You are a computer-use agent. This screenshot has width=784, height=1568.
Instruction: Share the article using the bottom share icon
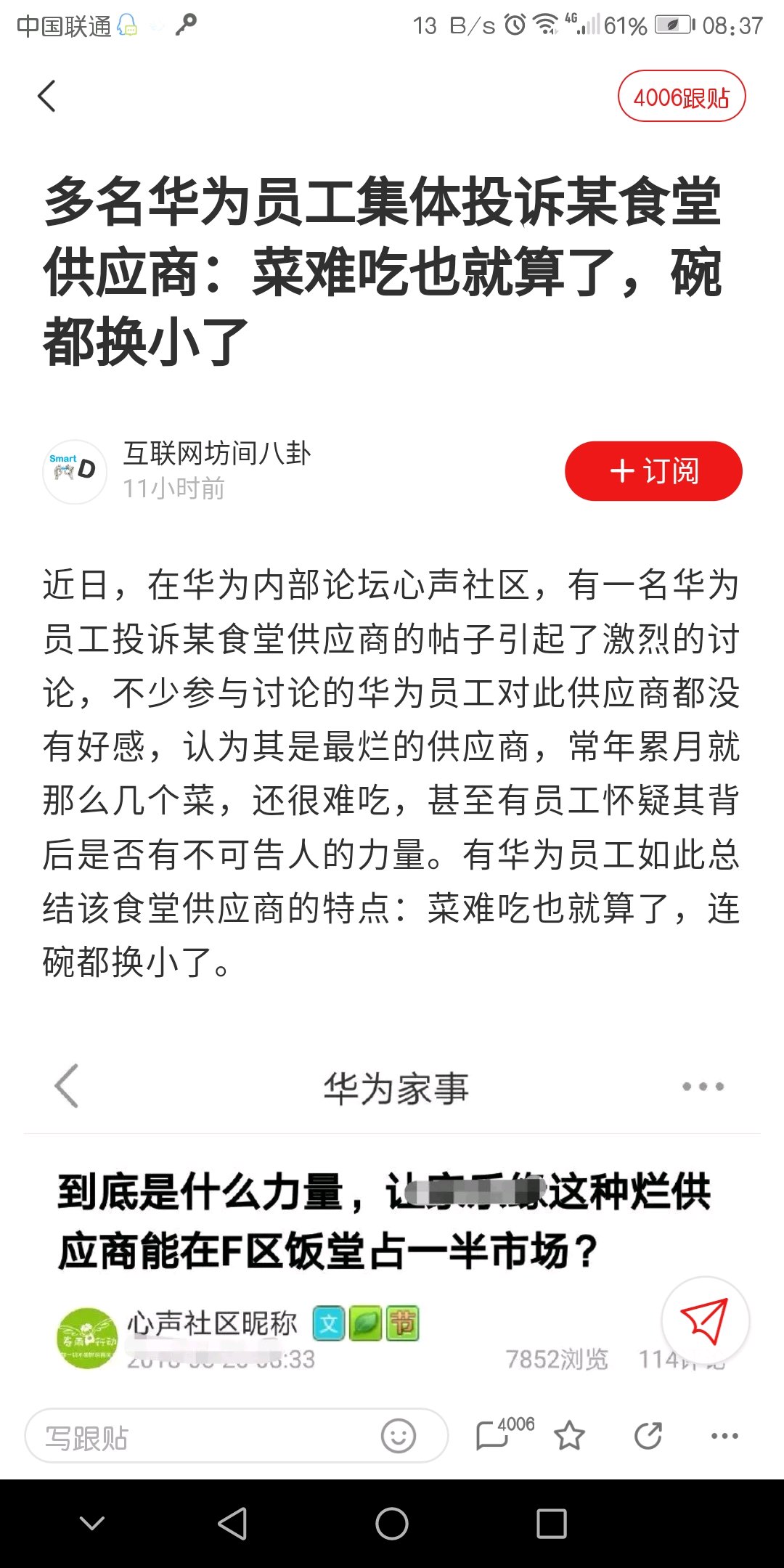coord(648,1436)
